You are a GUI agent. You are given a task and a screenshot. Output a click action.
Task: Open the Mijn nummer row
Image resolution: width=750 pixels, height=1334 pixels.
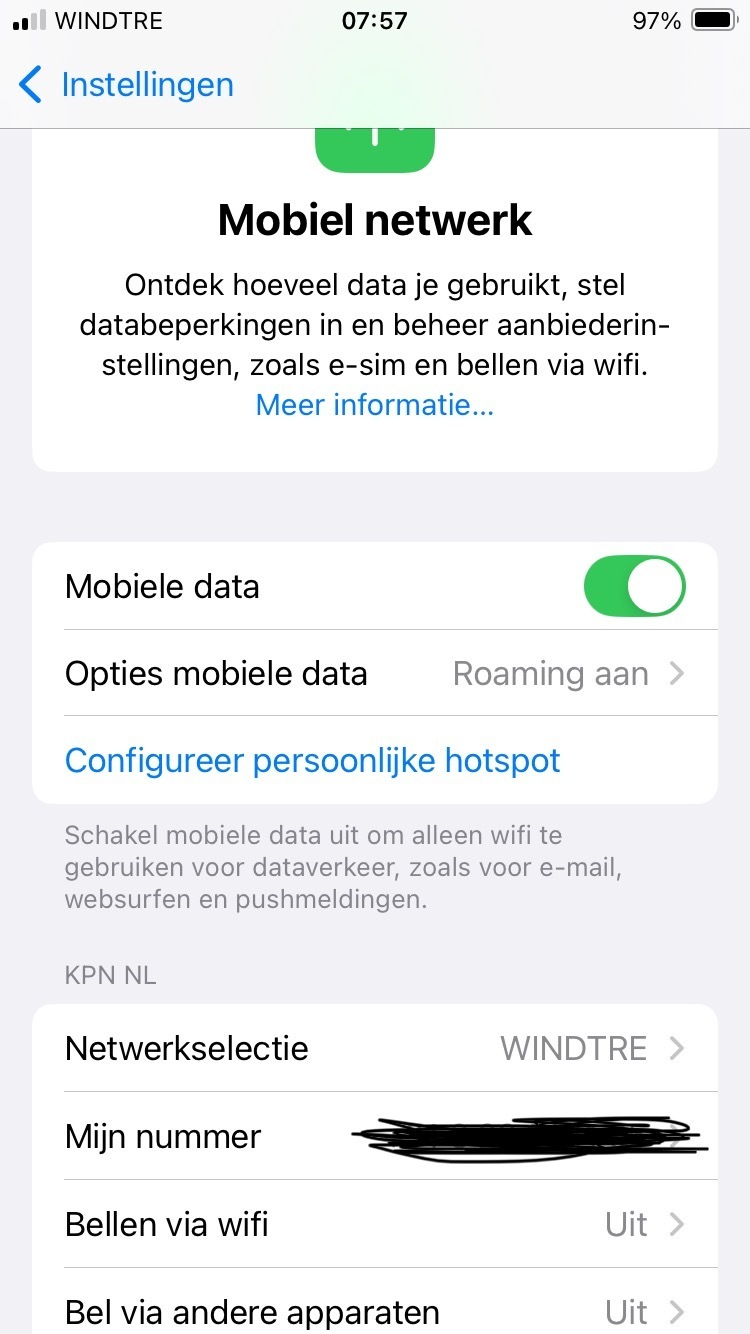point(375,1136)
